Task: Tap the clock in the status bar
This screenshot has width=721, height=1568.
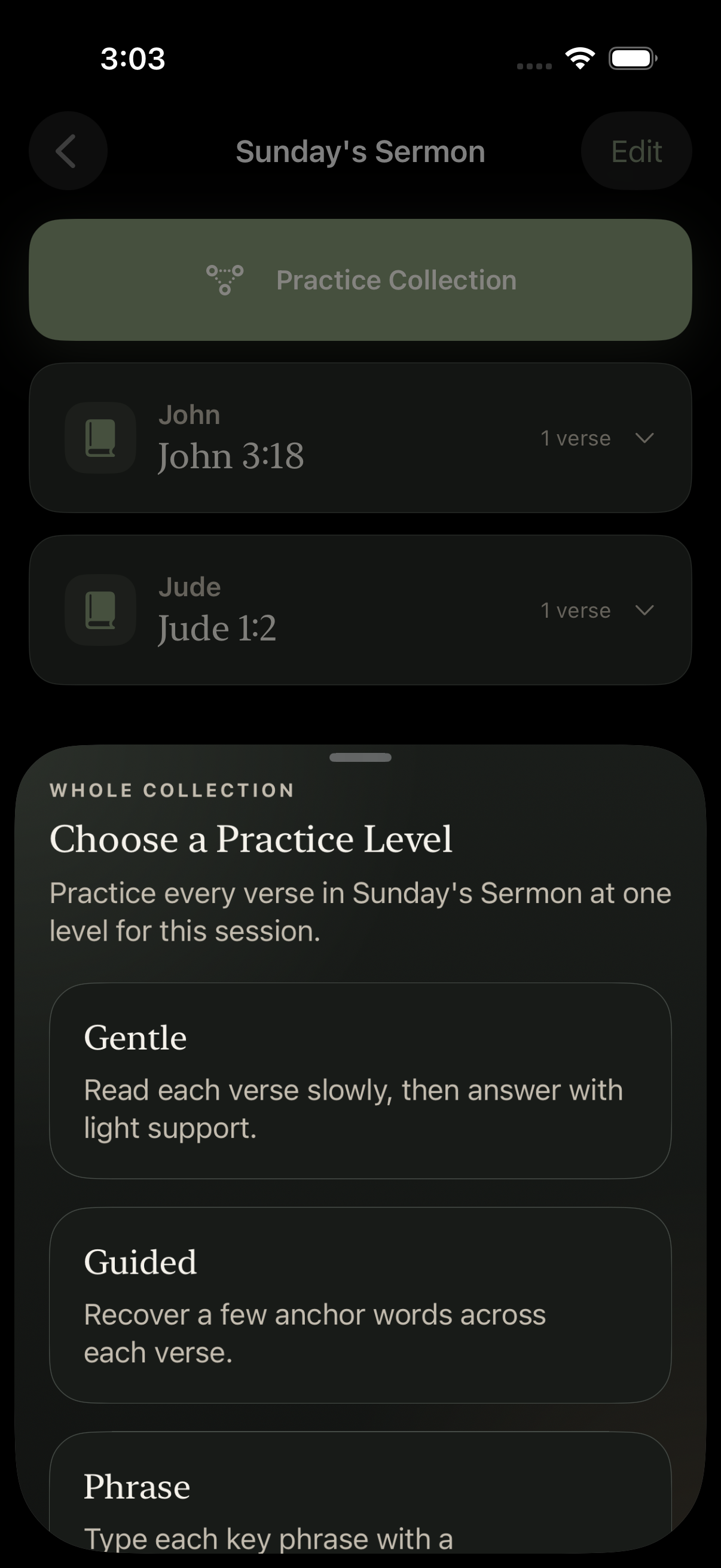Action: (133, 59)
